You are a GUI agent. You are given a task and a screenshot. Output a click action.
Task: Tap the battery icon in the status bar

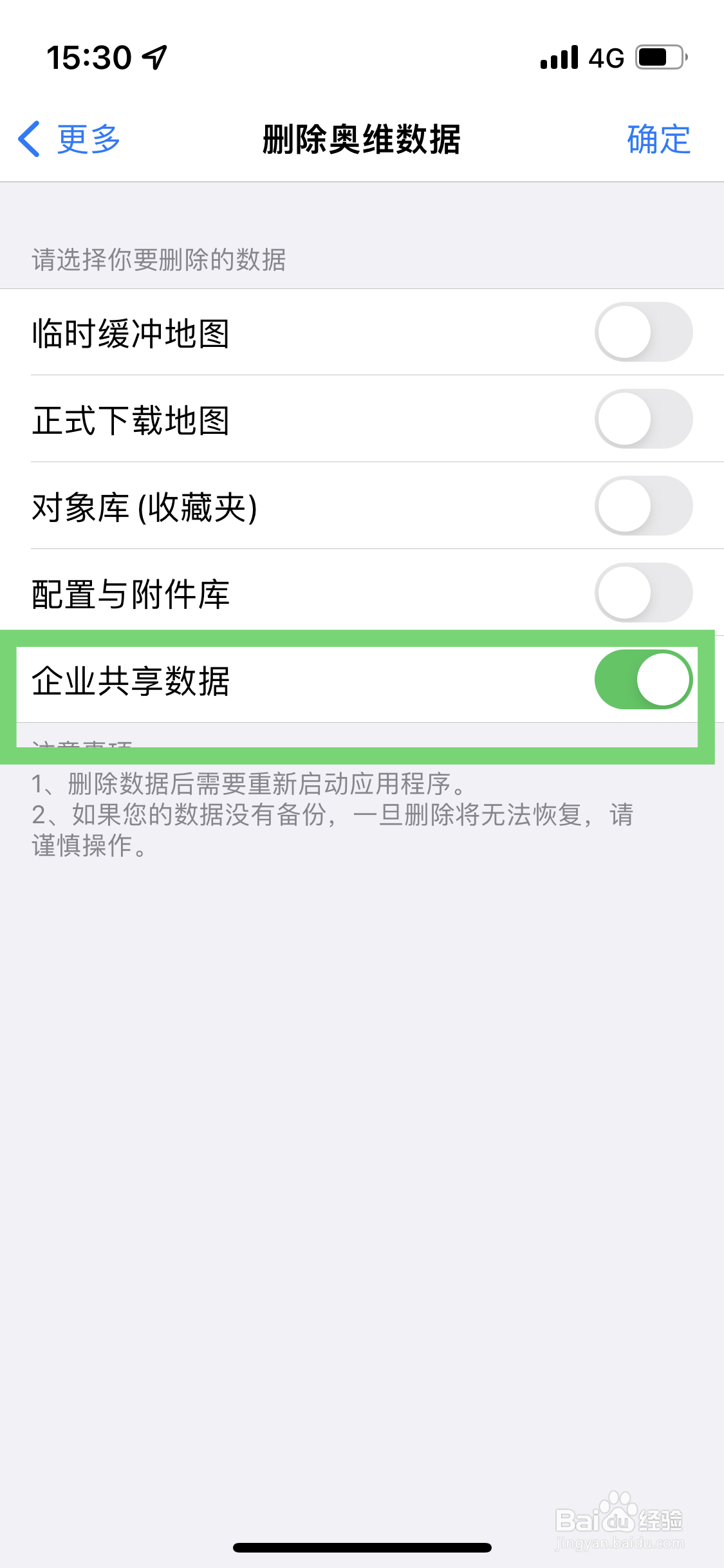(660, 57)
